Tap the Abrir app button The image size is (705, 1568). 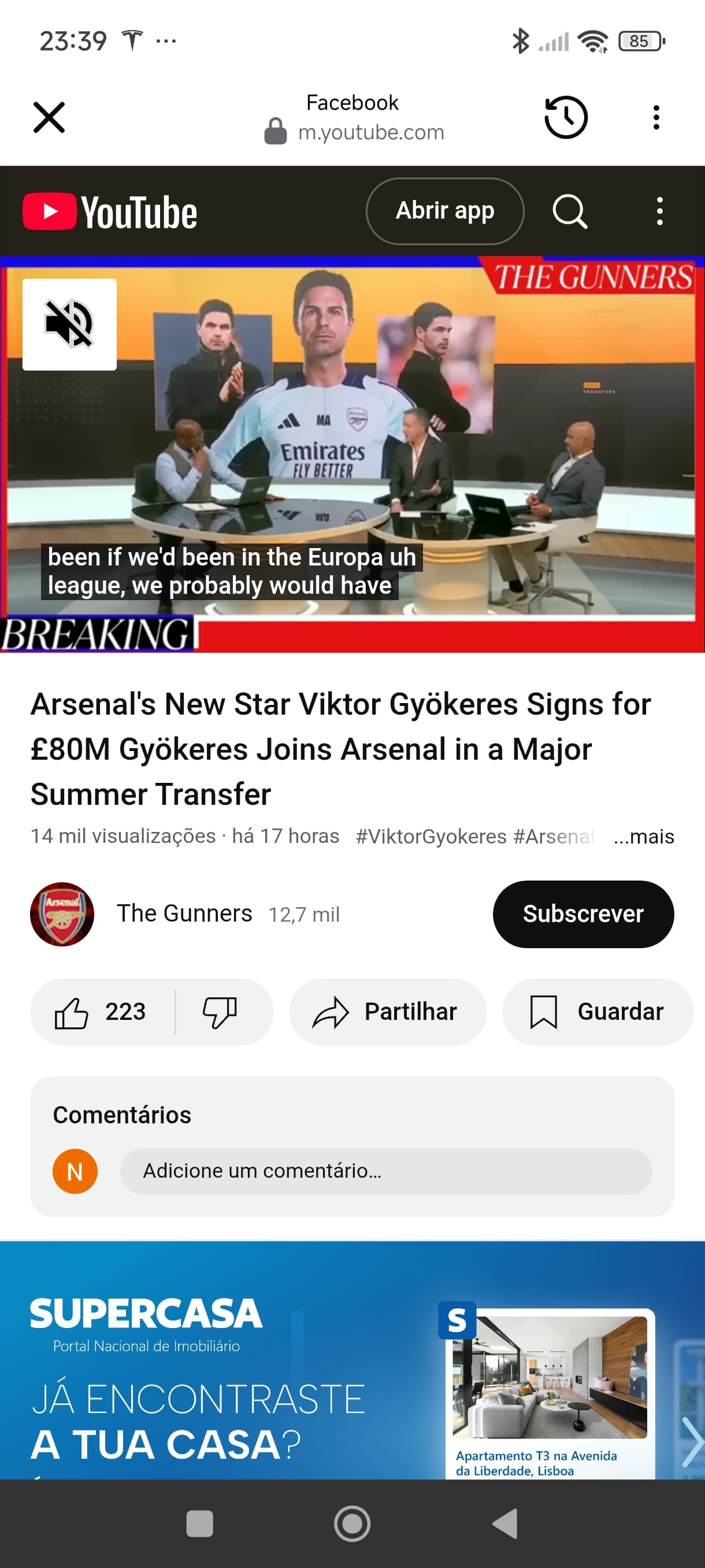[444, 210]
